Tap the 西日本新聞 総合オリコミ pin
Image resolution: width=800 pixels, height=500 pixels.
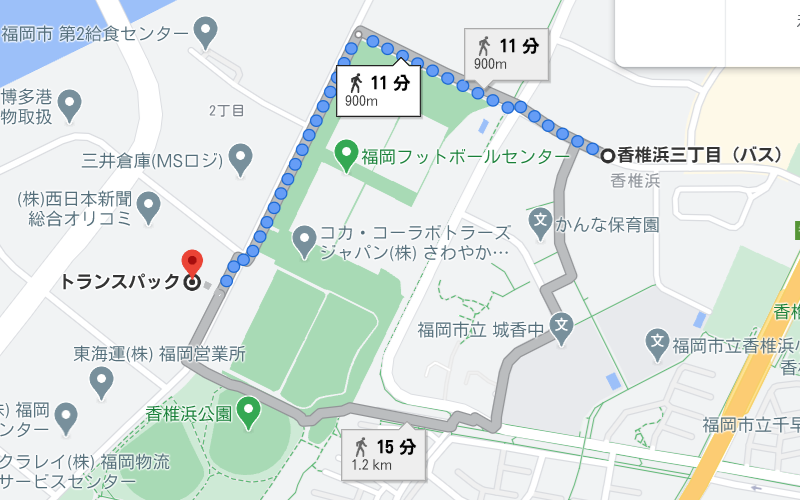click(148, 208)
